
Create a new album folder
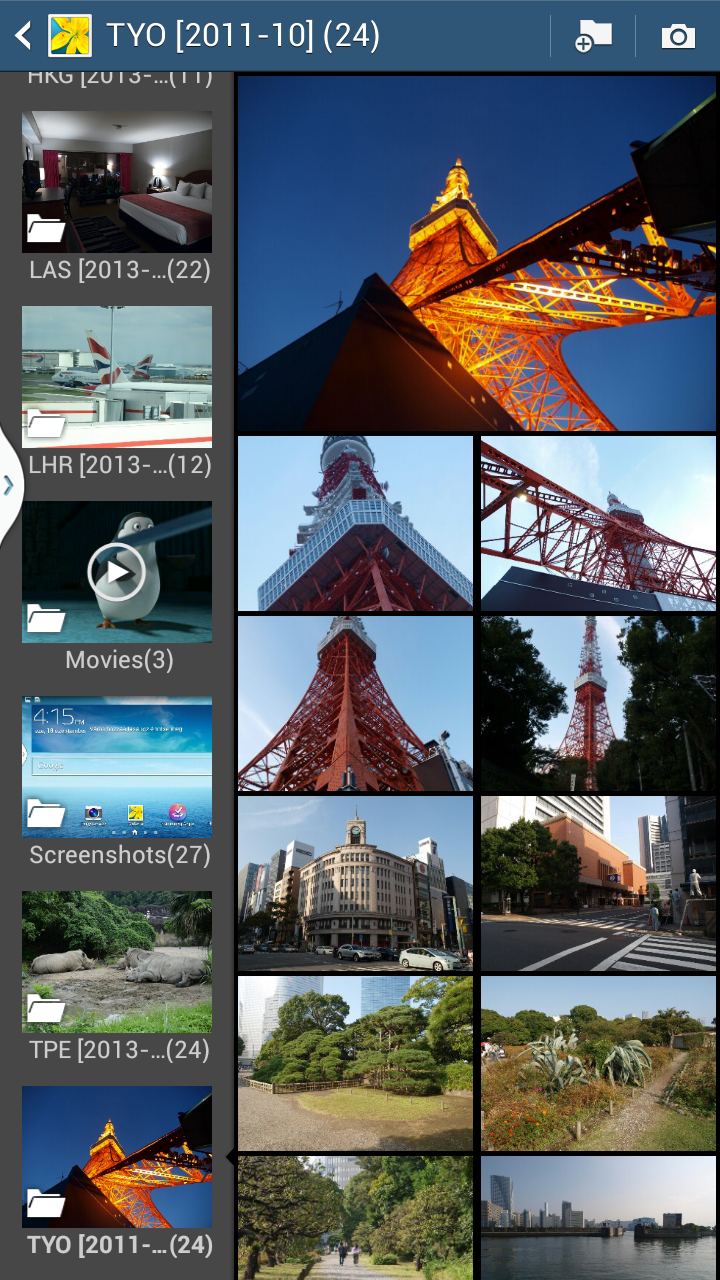pyautogui.click(x=593, y=37)
